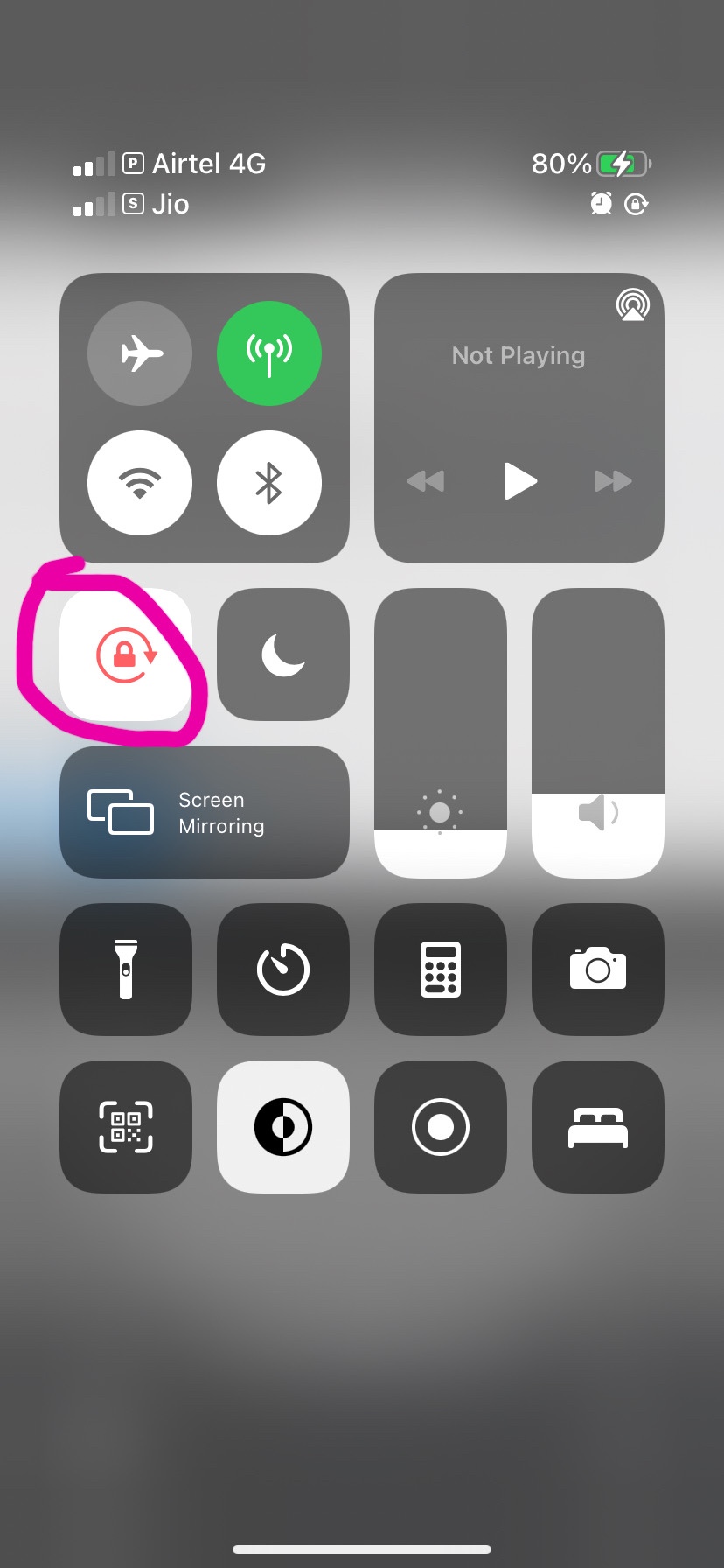Tap the brightness slider
The height and width of the screenshot is (1568, 724).
pyautogui.click(x=441, y=733)
